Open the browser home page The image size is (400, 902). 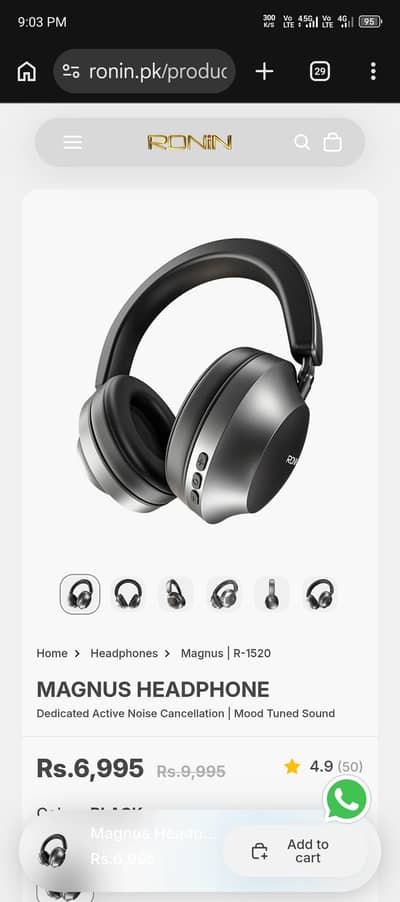tap(26, 72)
